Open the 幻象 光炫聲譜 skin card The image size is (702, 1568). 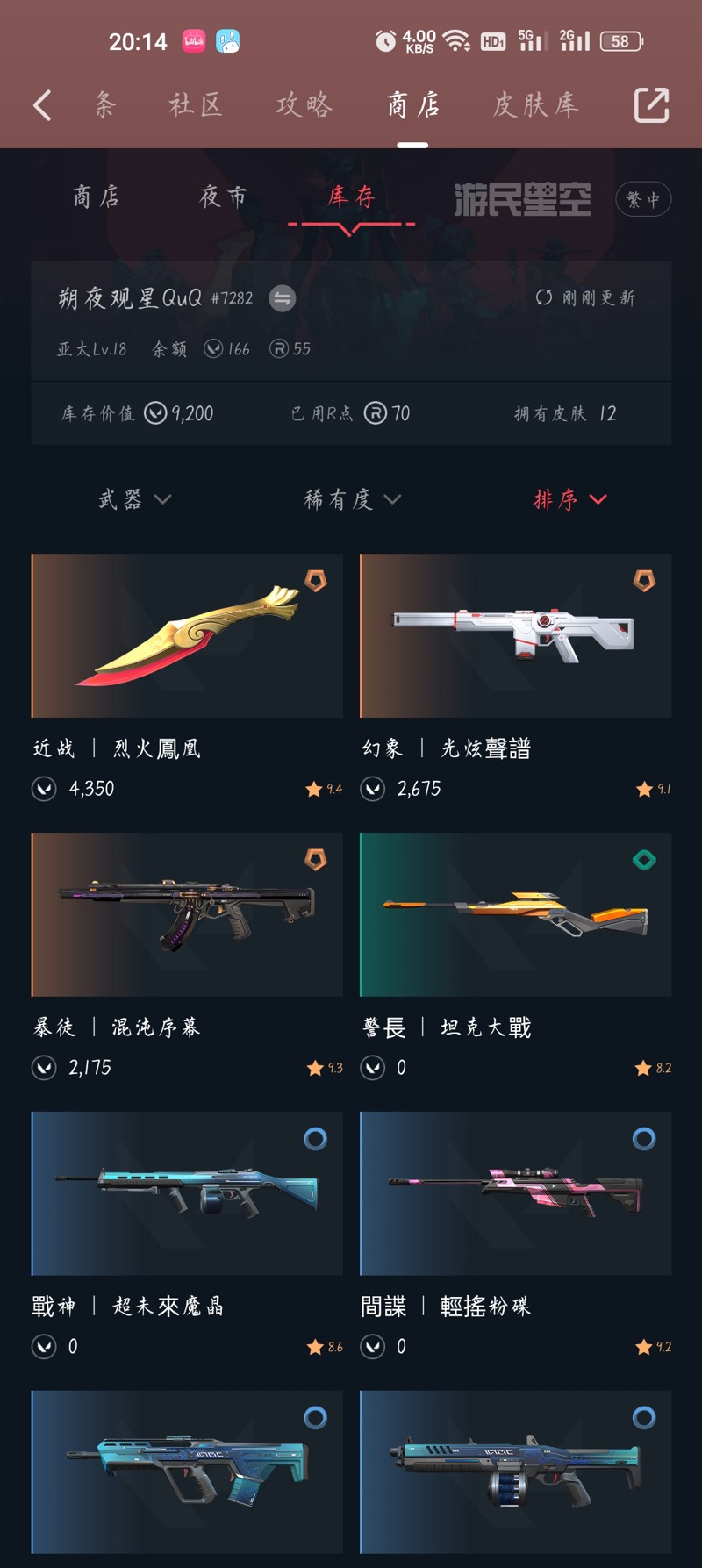(516, 679)
